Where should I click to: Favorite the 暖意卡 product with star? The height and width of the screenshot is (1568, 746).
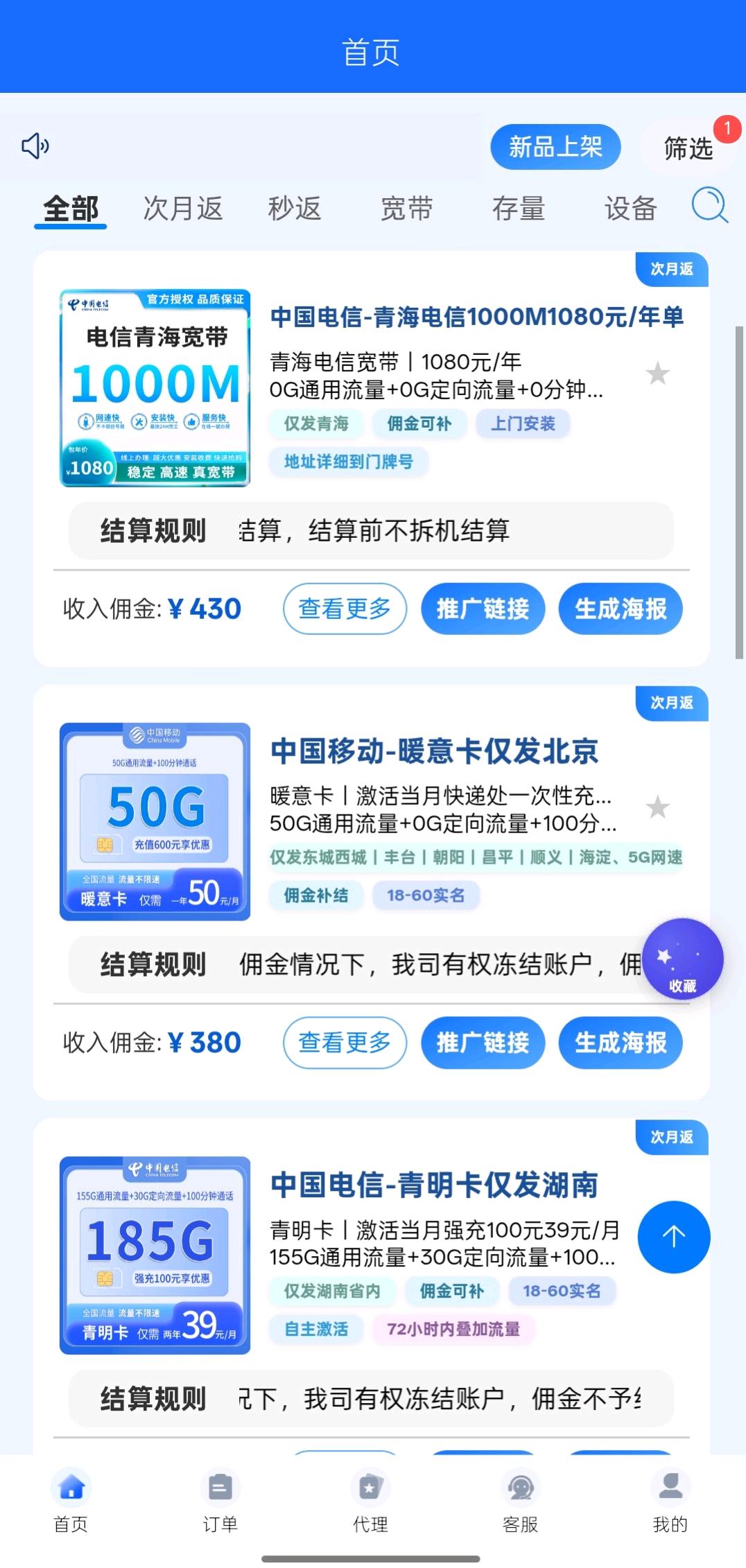coord(657,808)
